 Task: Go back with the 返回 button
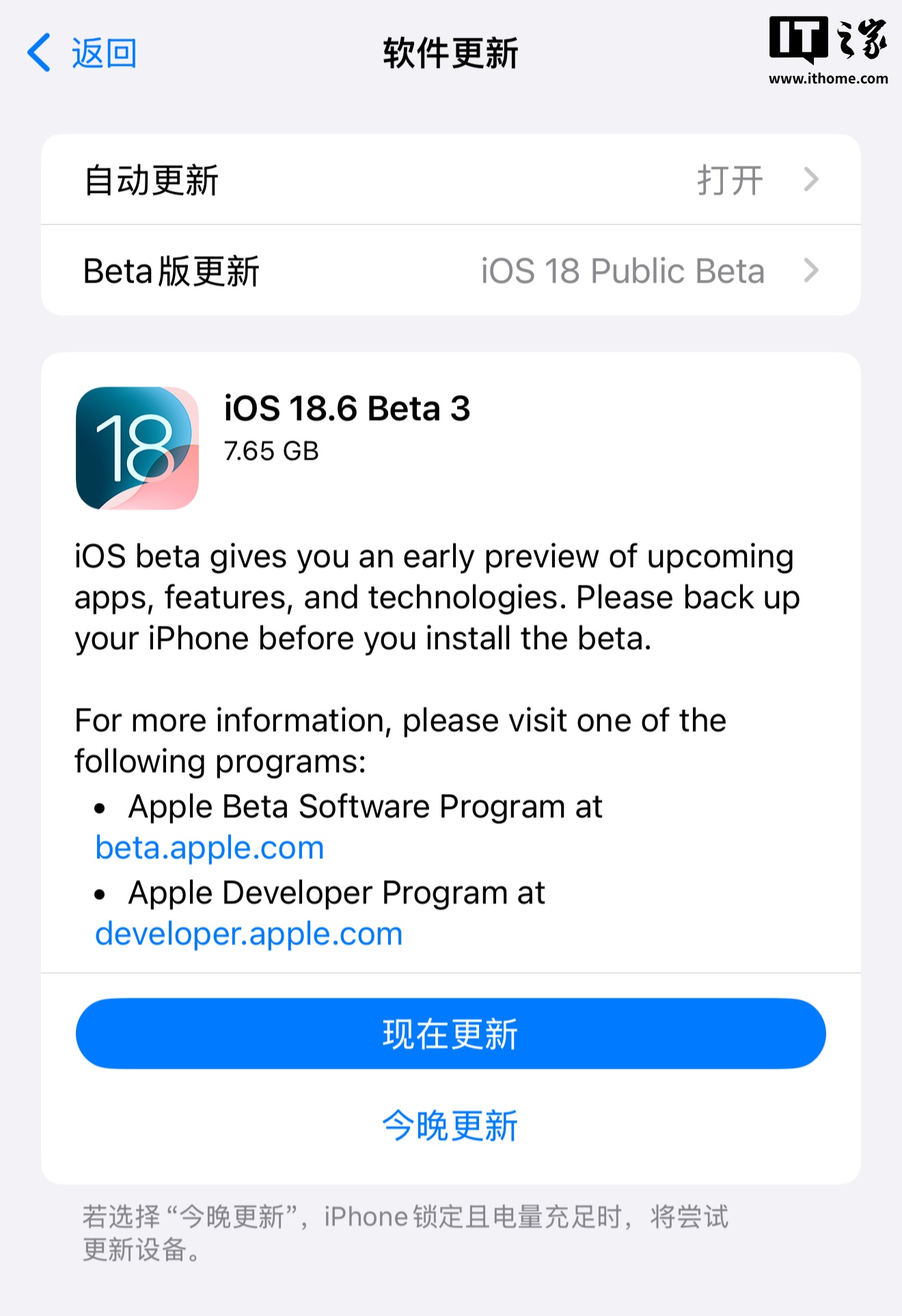(82, 53)
